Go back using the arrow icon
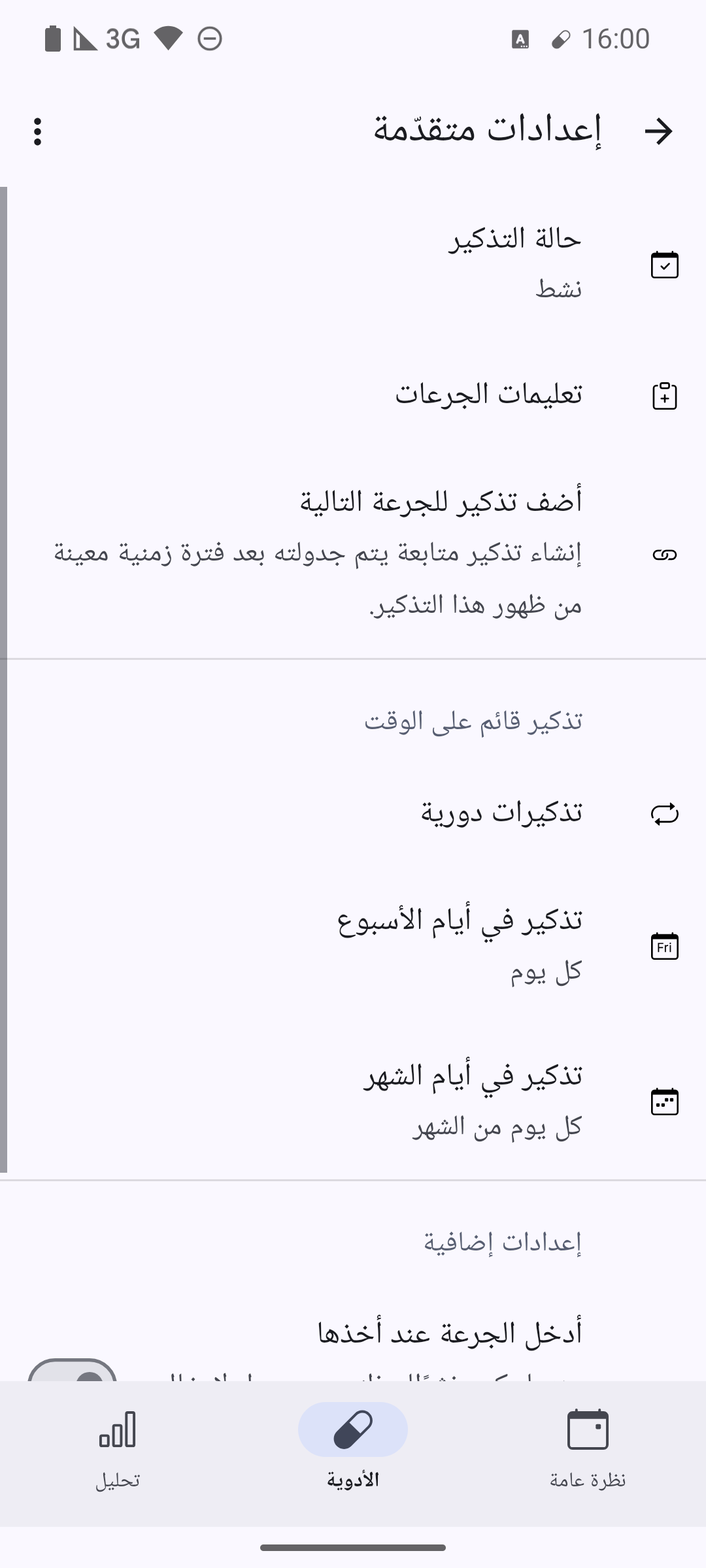706x1568 pixels. tap(658, 131)
